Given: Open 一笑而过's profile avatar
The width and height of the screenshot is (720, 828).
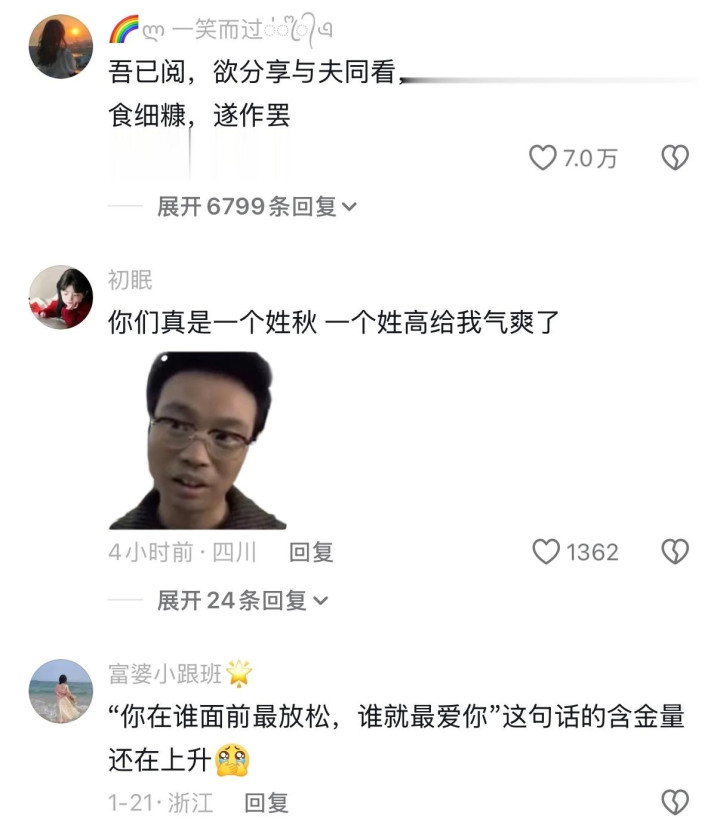Looking at the screenshot, I should click(x=61, y=47).
